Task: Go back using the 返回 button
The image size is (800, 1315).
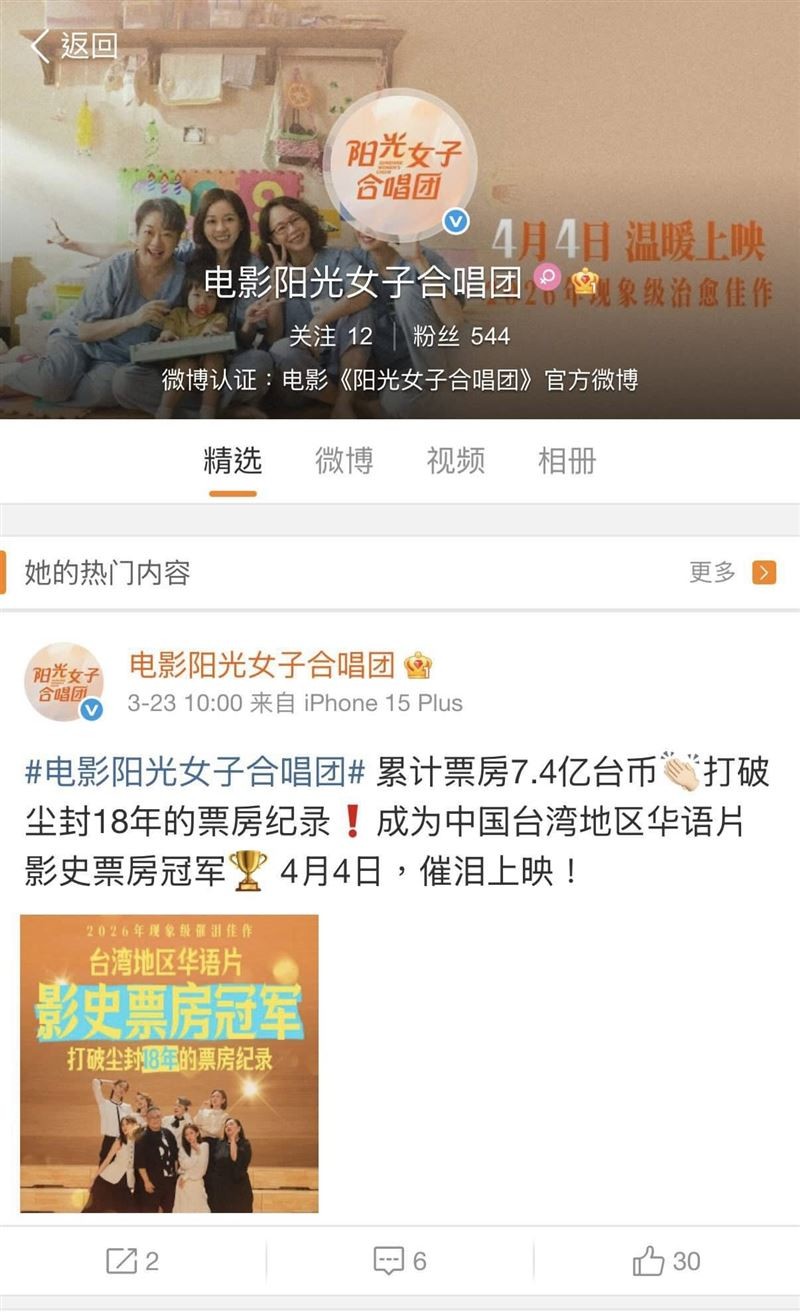Action: tap(74, 45)
